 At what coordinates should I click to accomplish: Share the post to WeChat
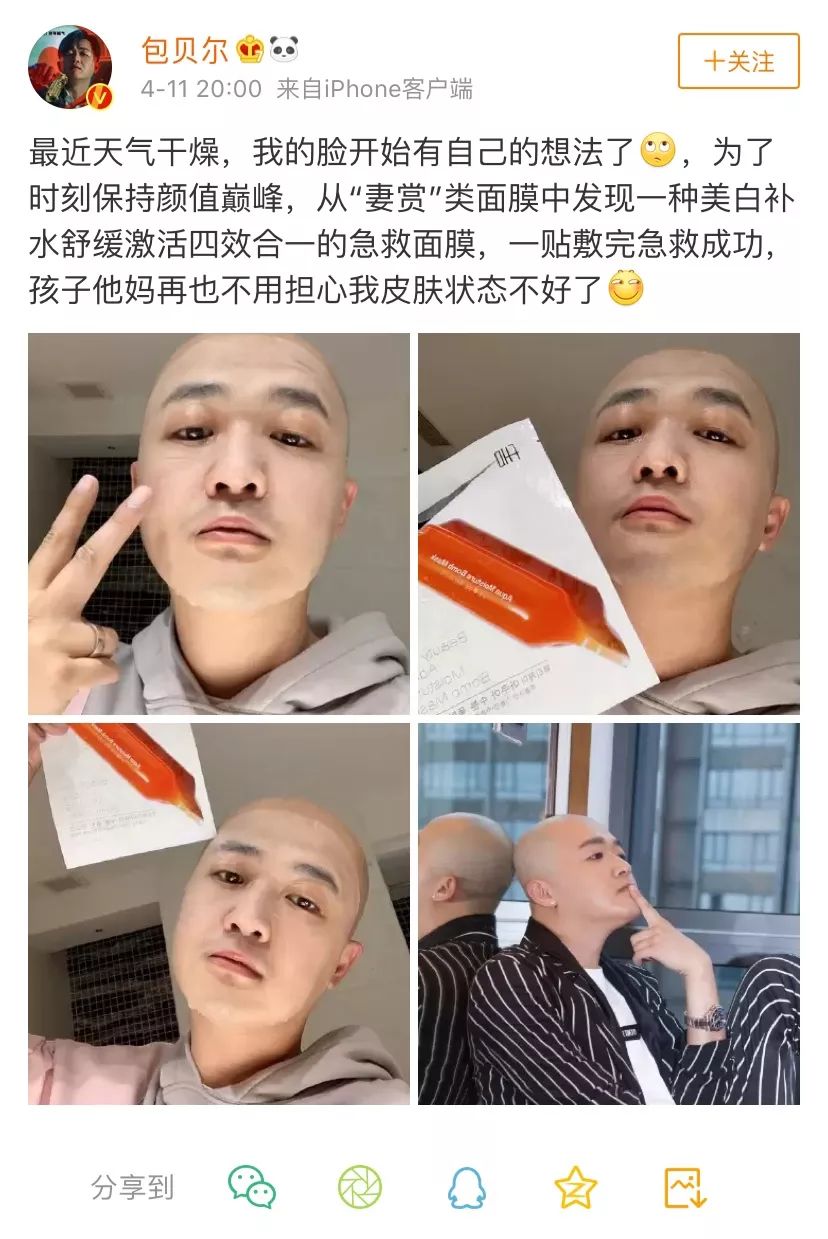point(252,1187)
